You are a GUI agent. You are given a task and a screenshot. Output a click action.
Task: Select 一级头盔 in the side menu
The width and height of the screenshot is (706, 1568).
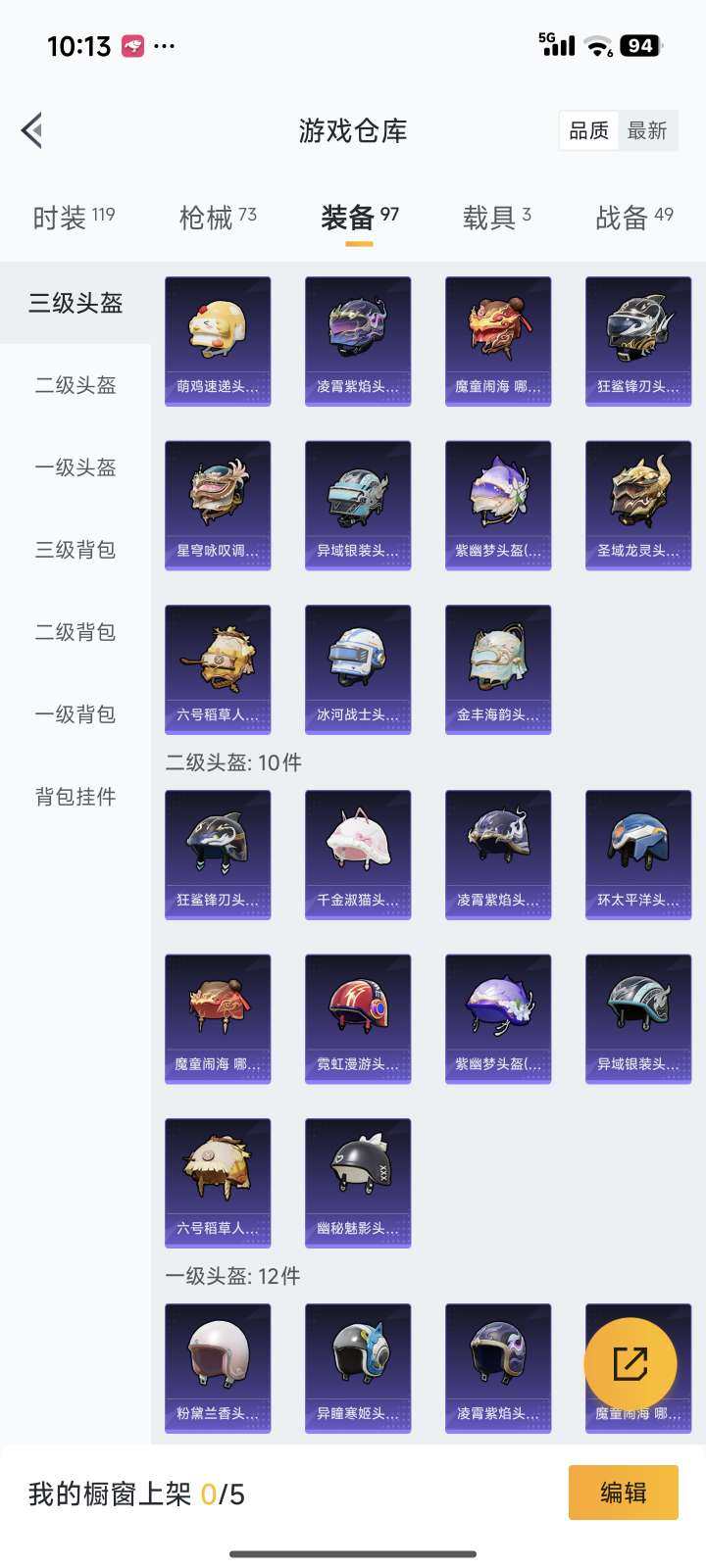[76, 467]
